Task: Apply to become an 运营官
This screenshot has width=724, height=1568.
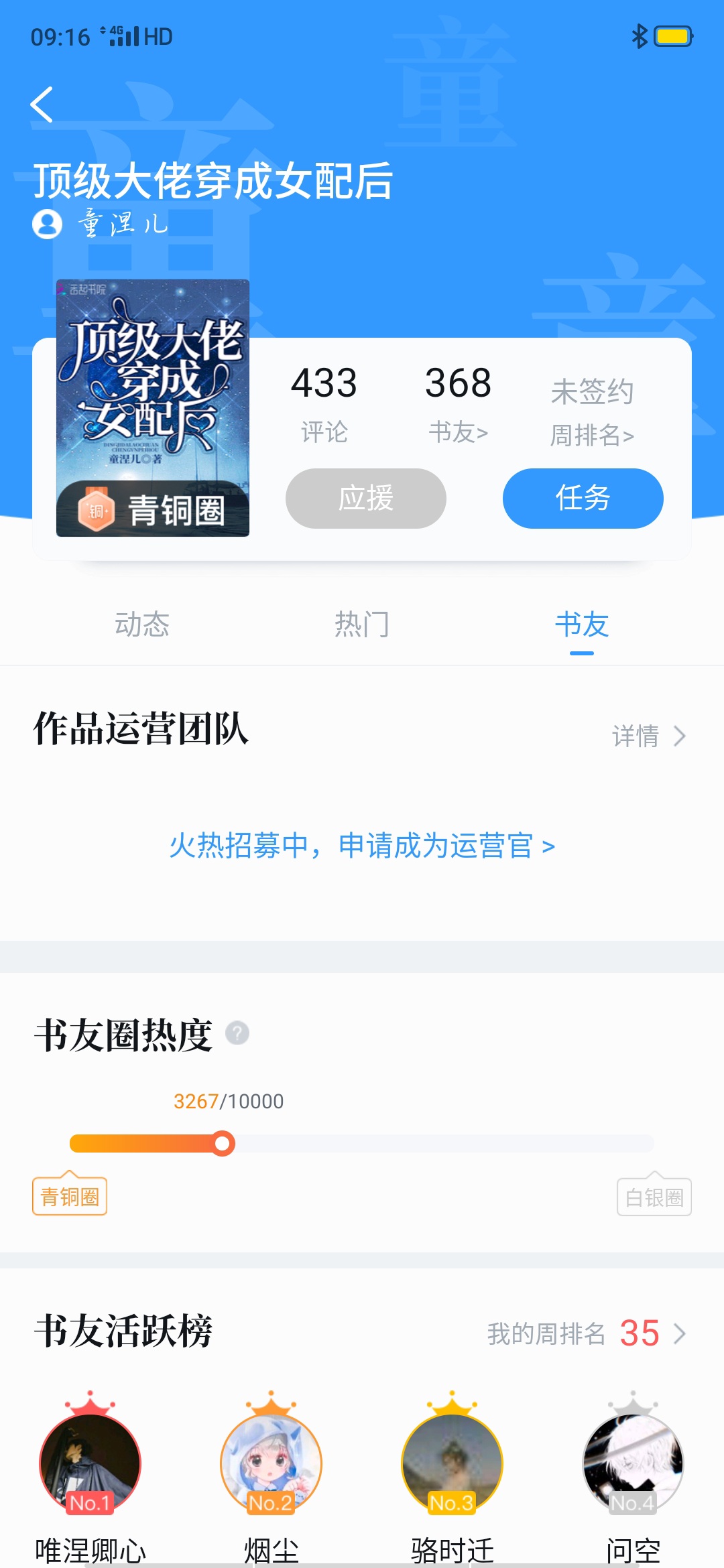Action: (362, 846)
